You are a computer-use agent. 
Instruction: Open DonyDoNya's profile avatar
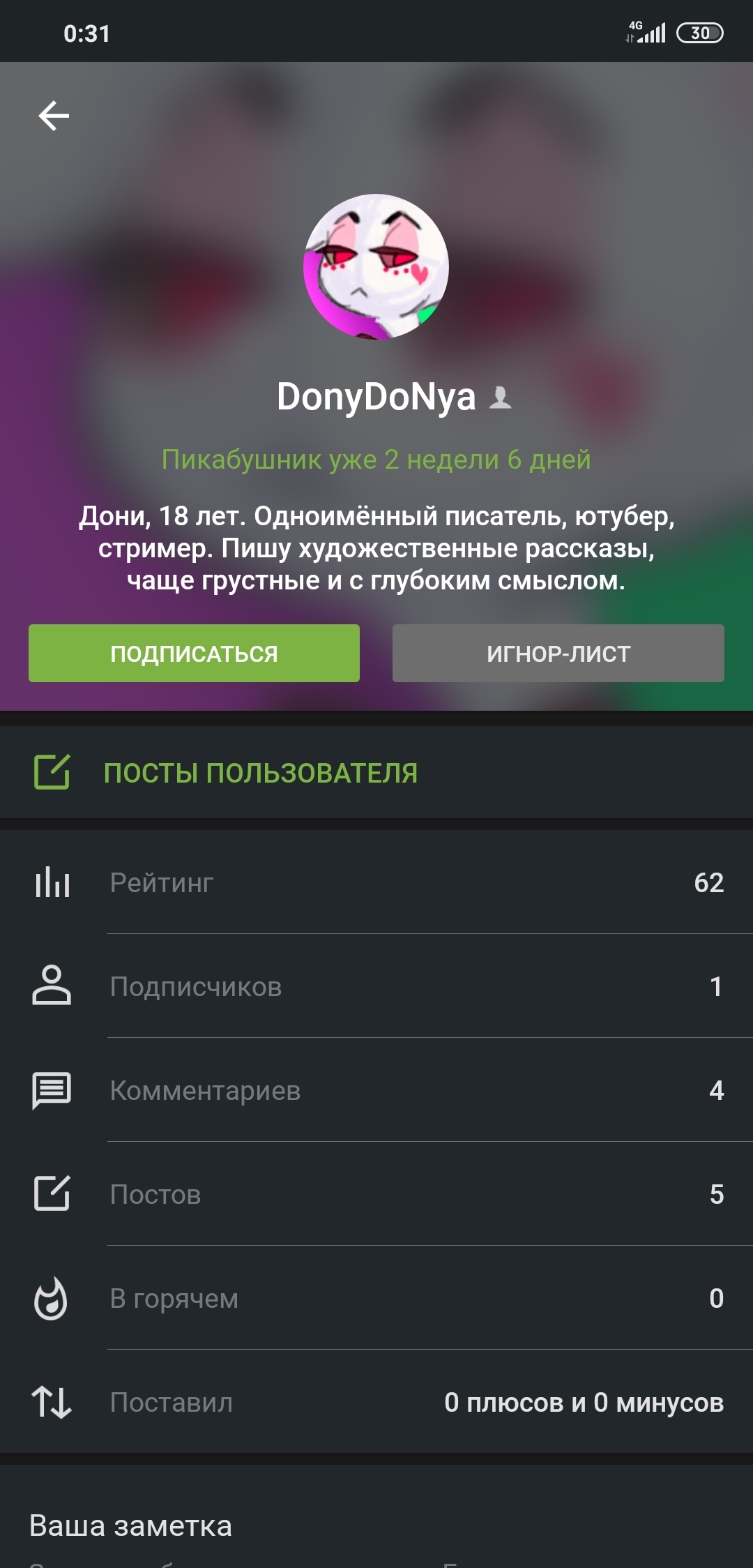pos(376,266)
